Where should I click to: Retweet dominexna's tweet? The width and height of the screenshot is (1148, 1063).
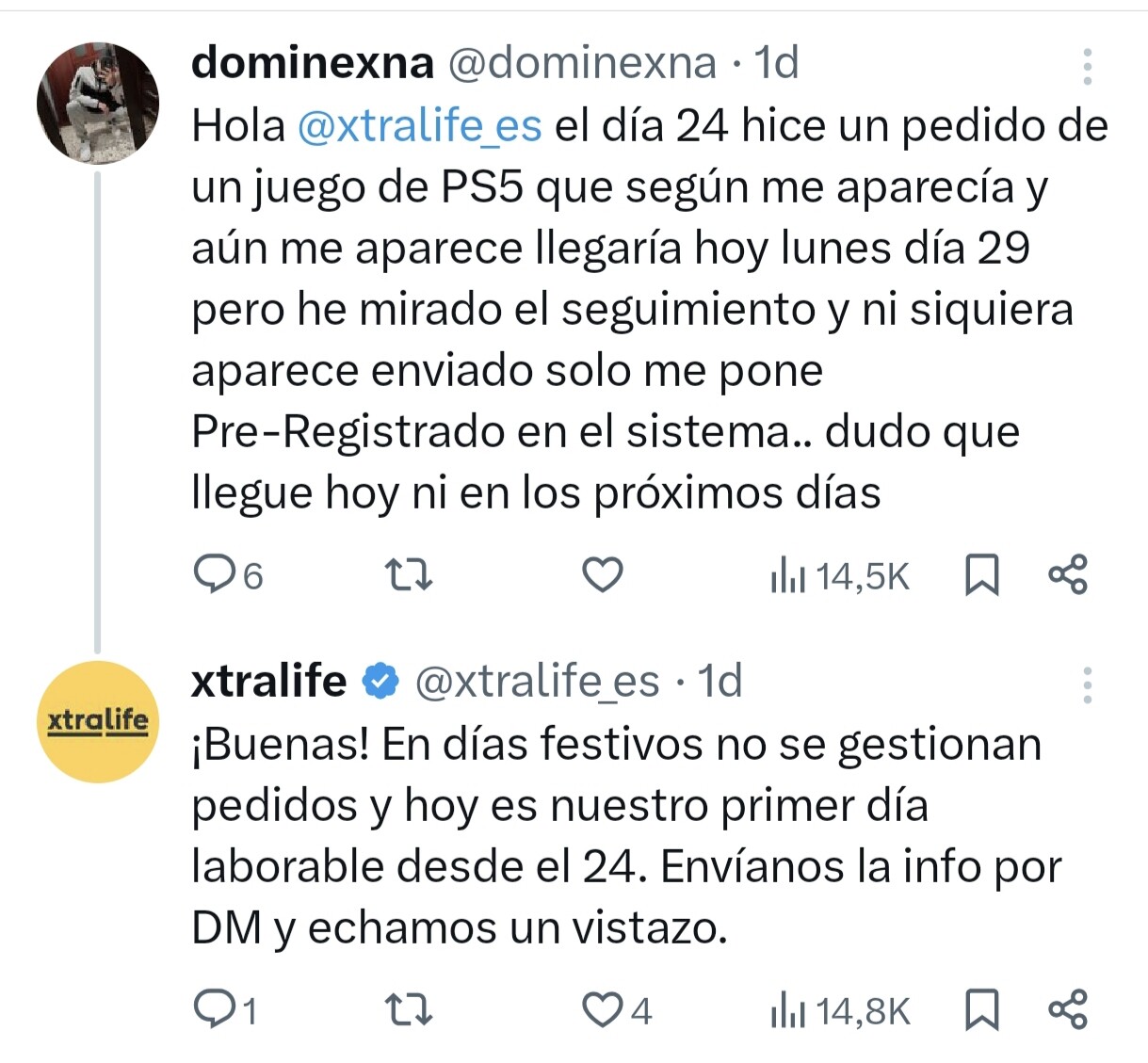pos(410,573)
